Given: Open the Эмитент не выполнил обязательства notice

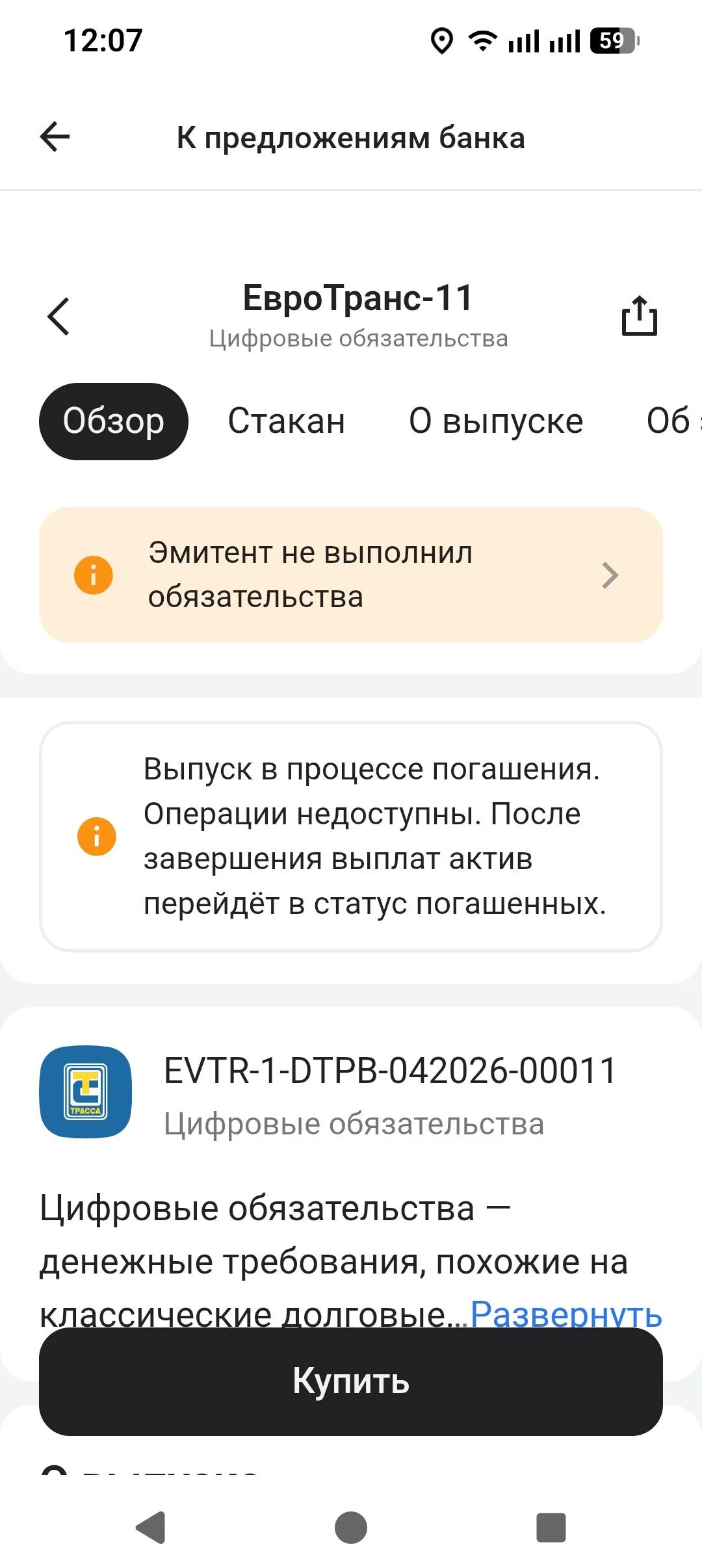Looking at the screenshot, I should coord(351,575).
